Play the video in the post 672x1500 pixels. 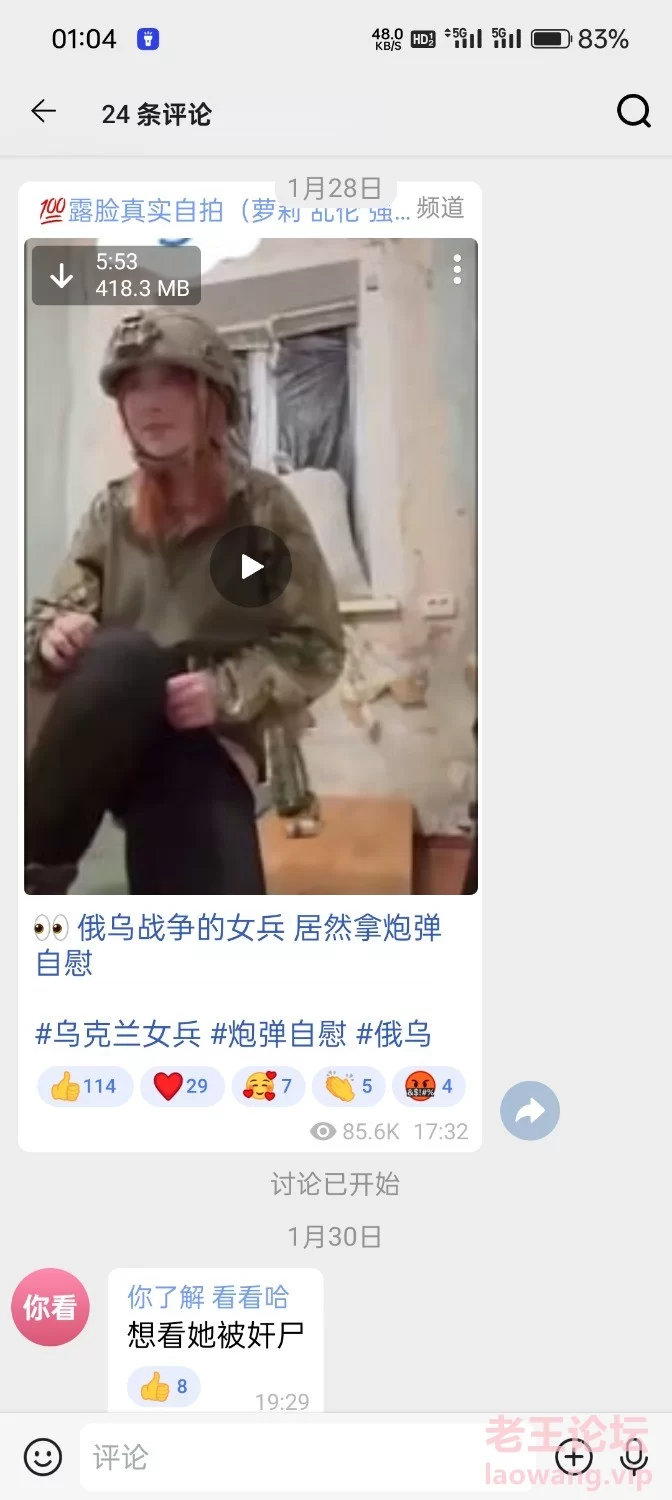pos(250,567)
